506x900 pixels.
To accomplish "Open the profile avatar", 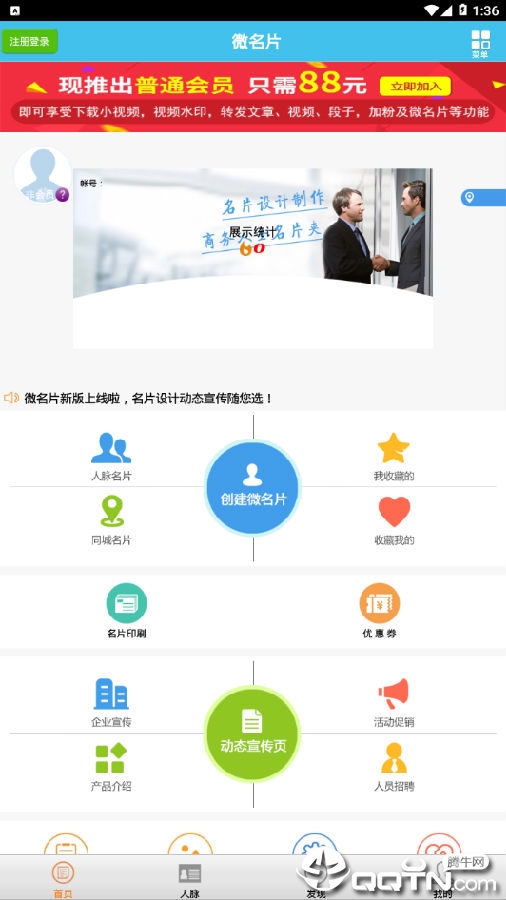I will [42, 174].
